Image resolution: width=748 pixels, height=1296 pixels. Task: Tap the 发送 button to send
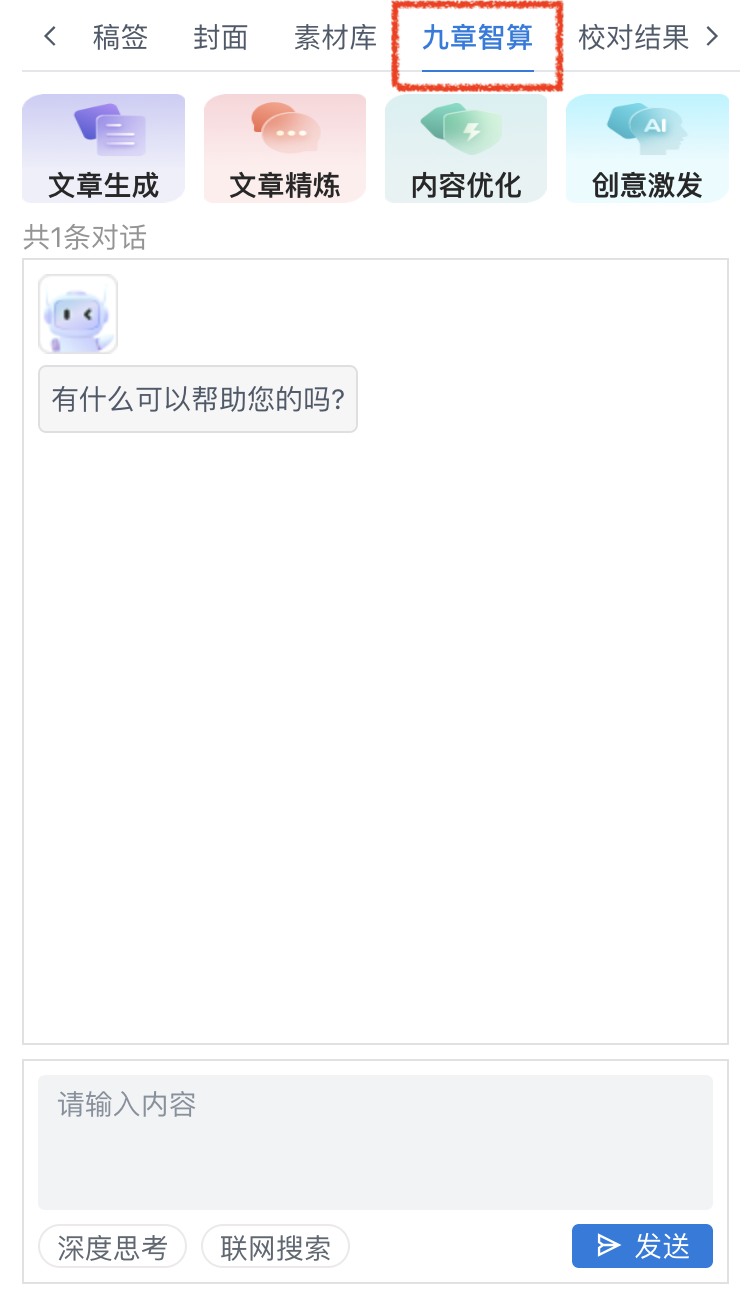[x=642, y=1246]
